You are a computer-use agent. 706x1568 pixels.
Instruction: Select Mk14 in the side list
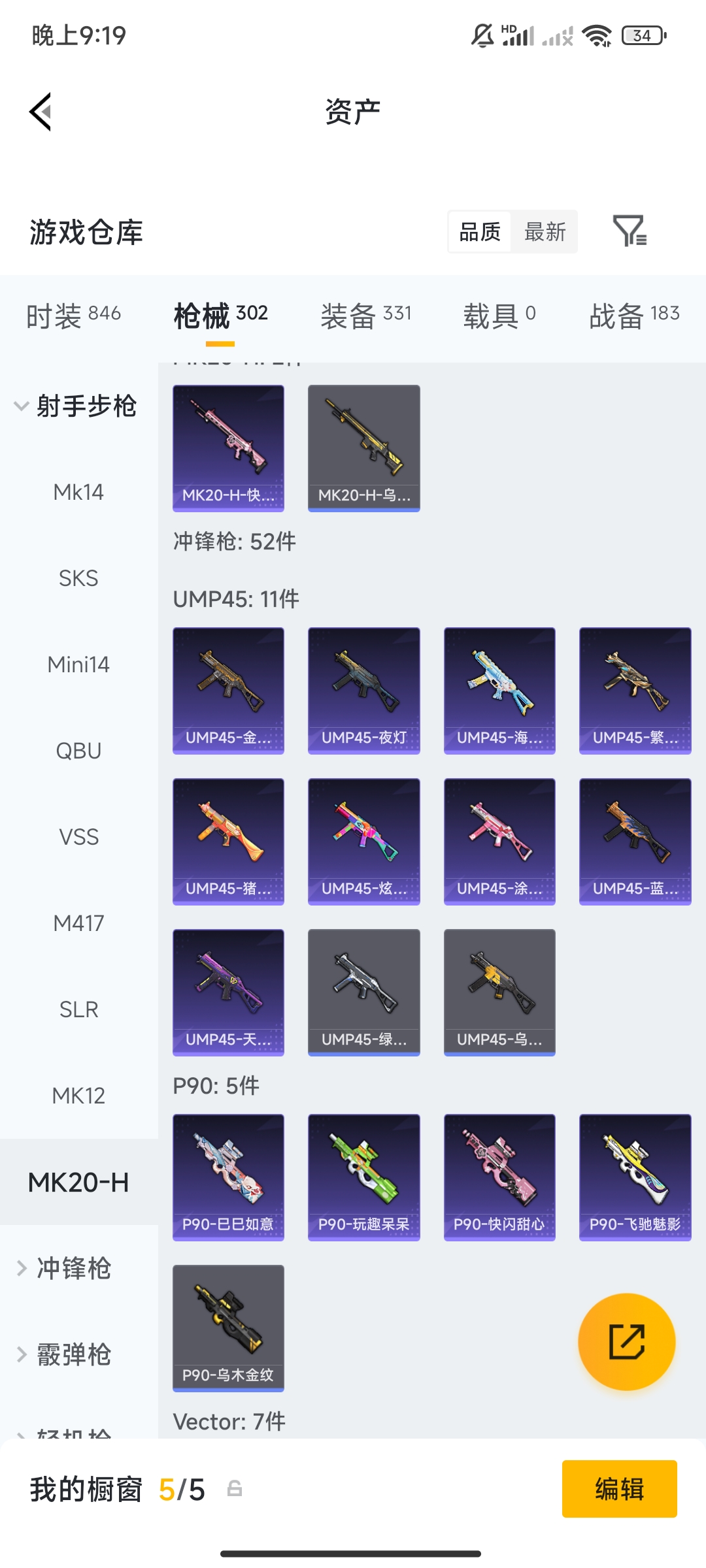pyautogui.click(x=78, y=492)
